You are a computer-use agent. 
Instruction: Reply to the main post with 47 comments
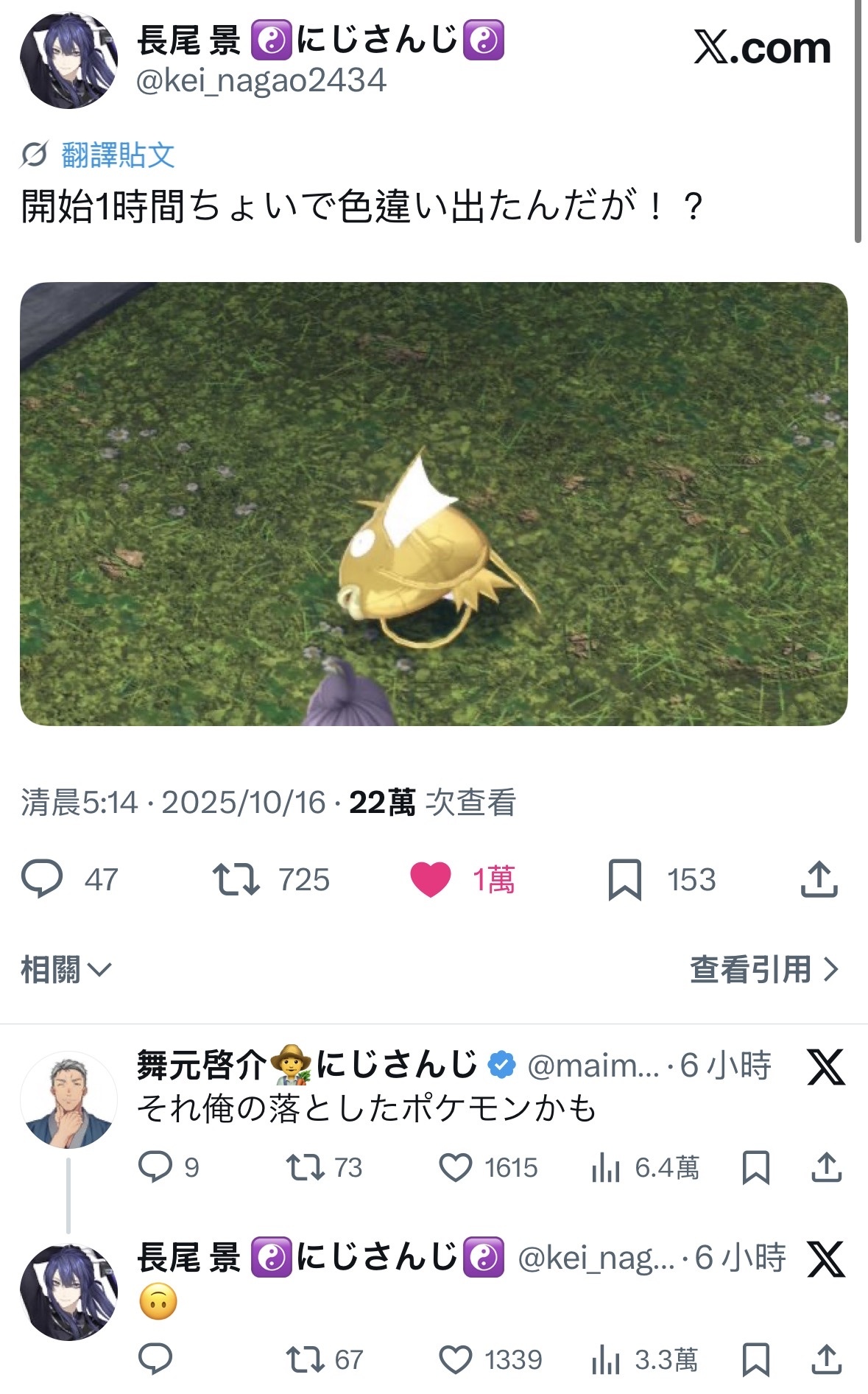click(x=42, y=879)
